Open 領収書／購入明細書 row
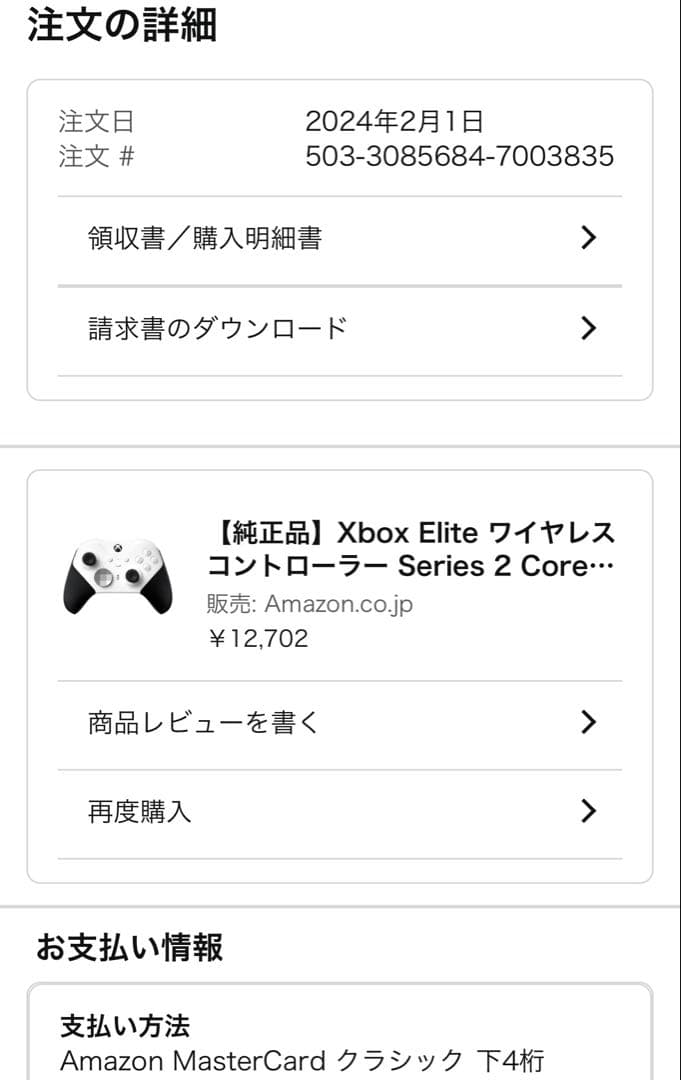 click(339, 239)
